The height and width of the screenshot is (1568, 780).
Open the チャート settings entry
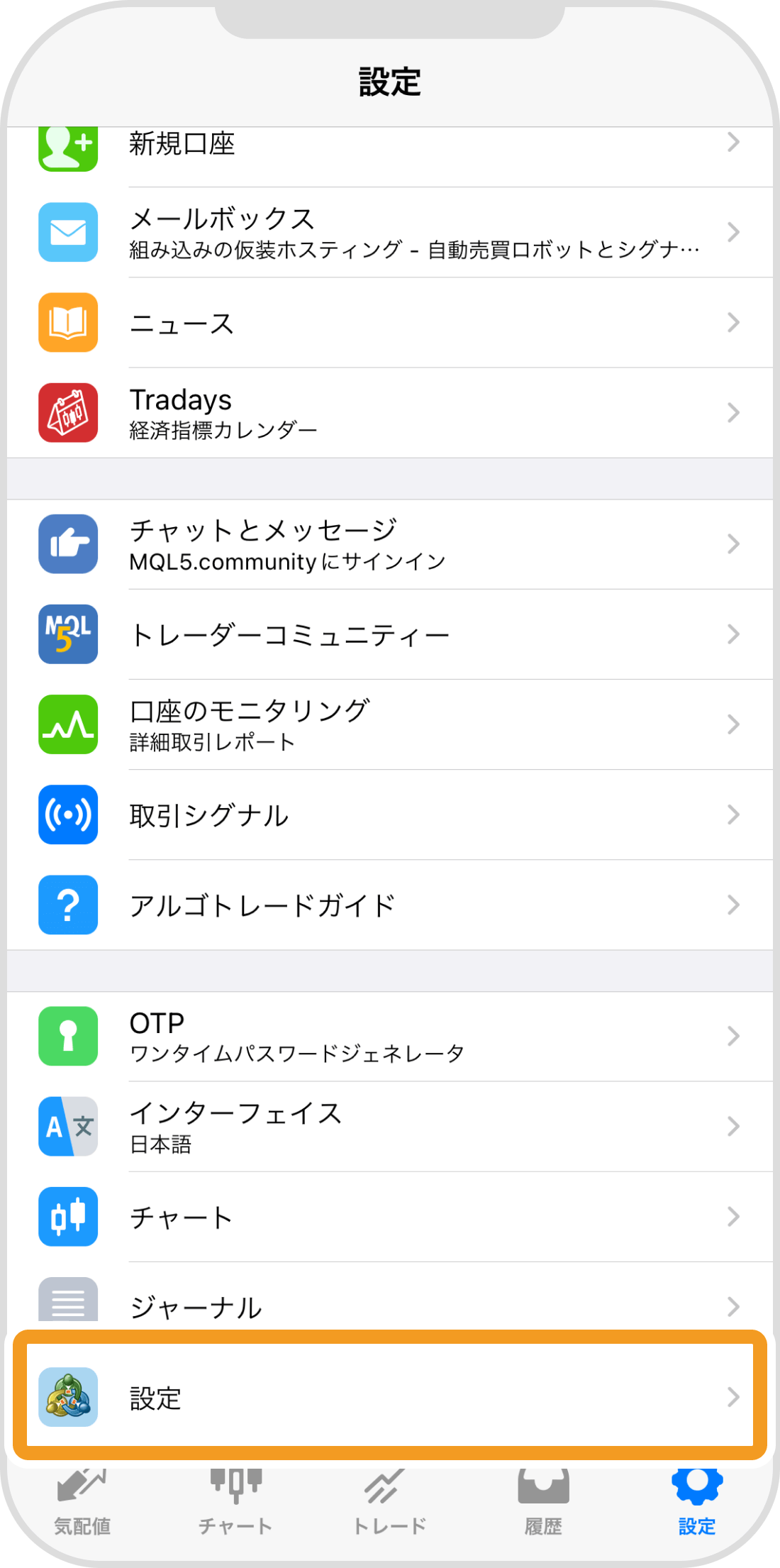click(x=390, y=1216)
